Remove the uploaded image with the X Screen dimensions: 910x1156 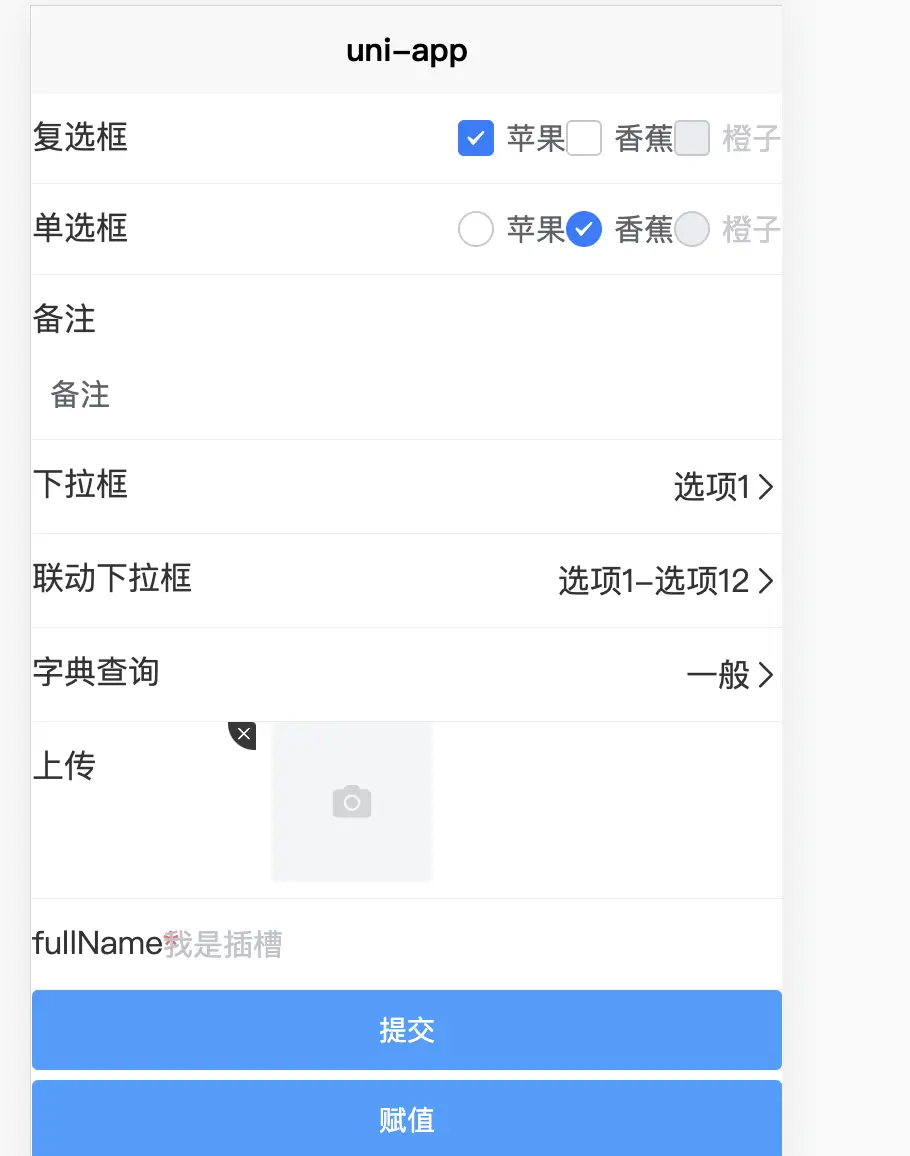(243, 734)
